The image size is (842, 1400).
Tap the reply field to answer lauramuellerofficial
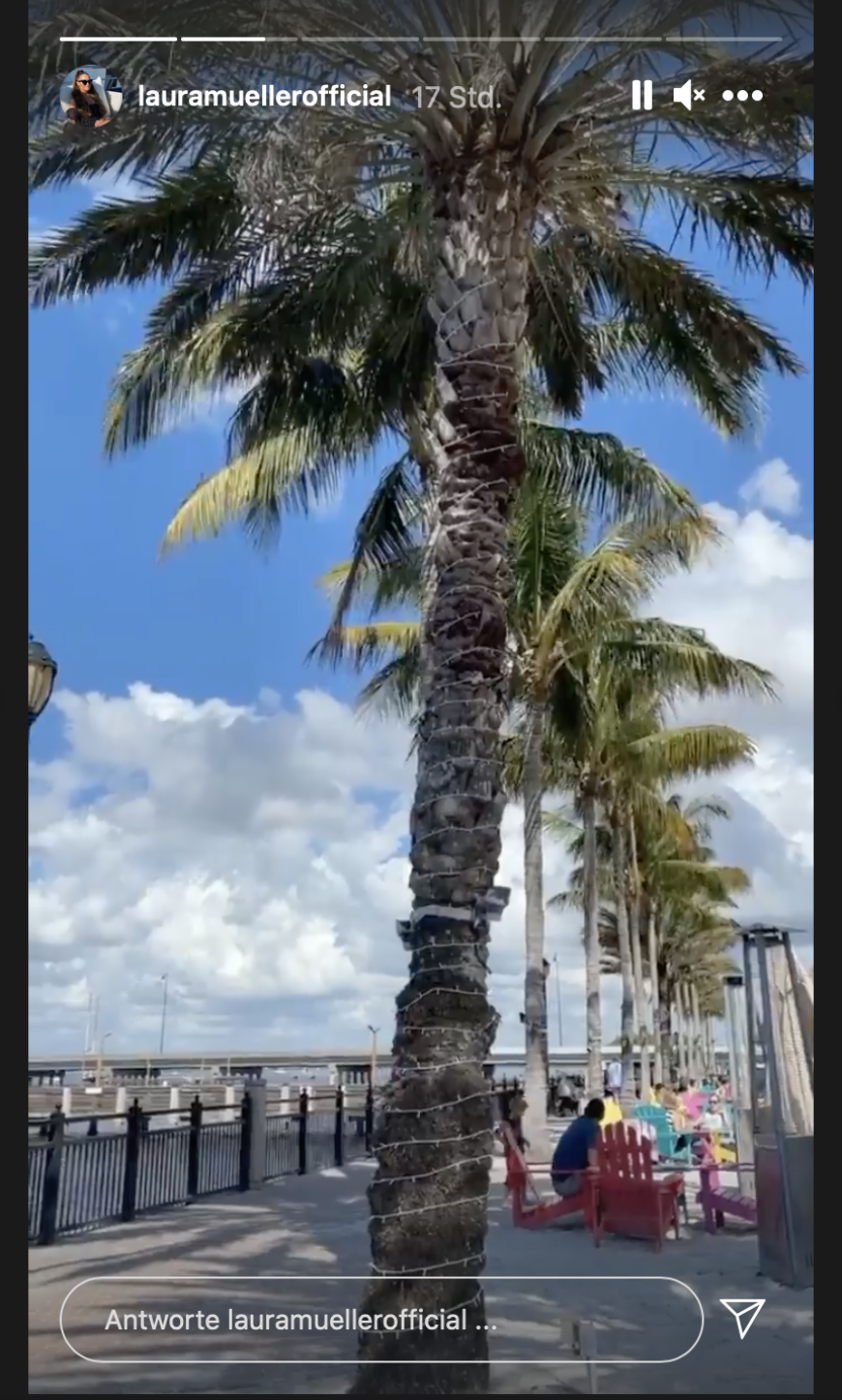(x=380, y=1320)
